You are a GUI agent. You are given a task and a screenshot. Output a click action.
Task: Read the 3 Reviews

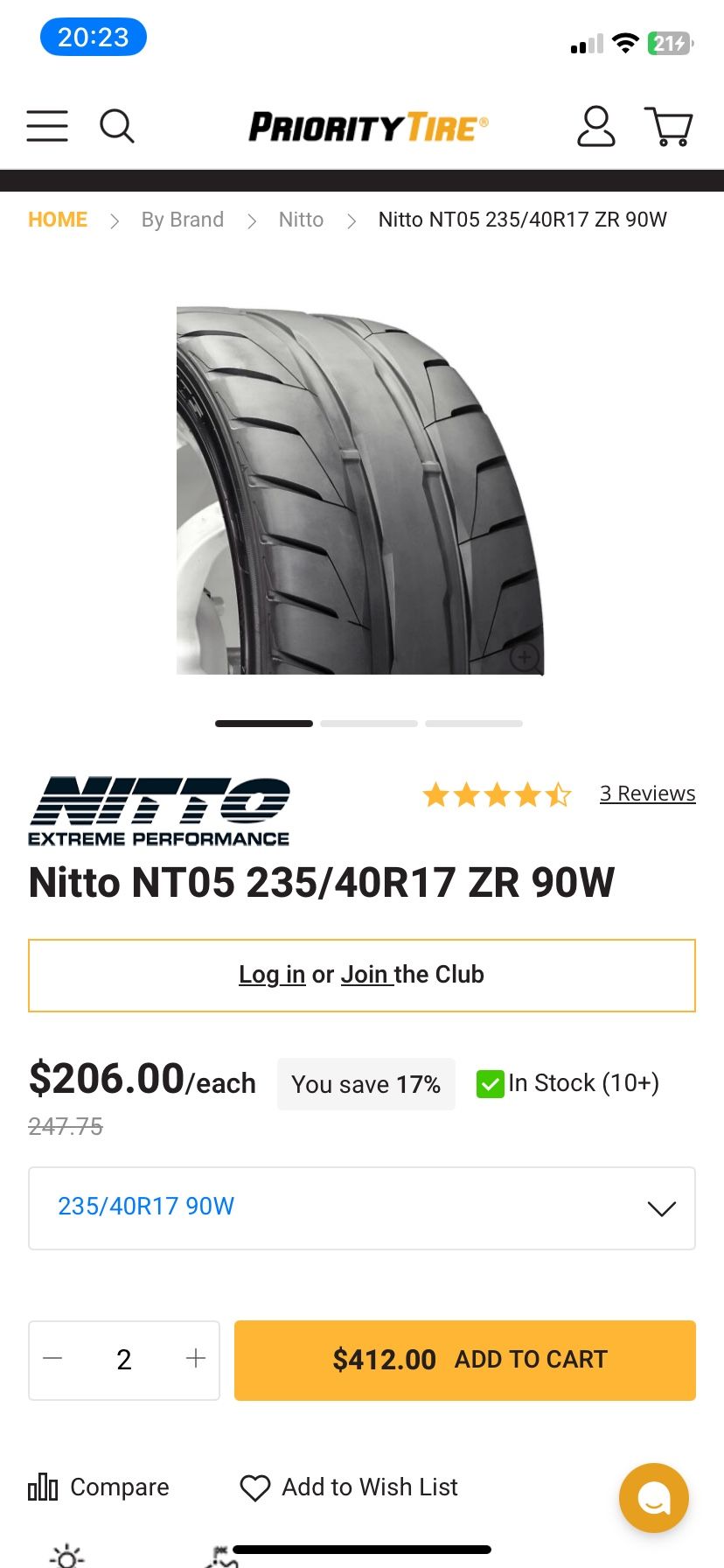coord(647,794)
